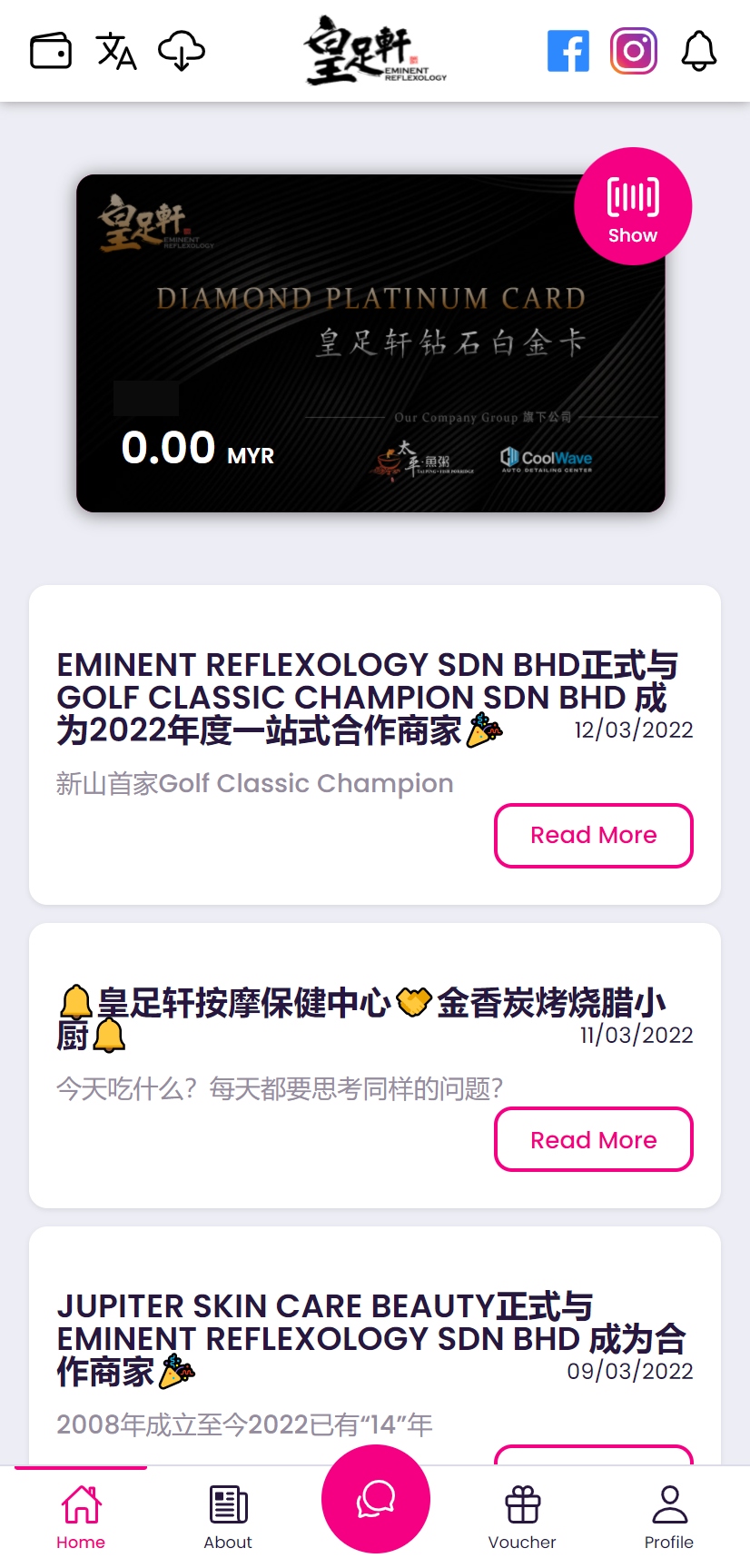This screenshot has height=1568, width=750.
Task: Open the Facebook page
Action: point(568,51)
